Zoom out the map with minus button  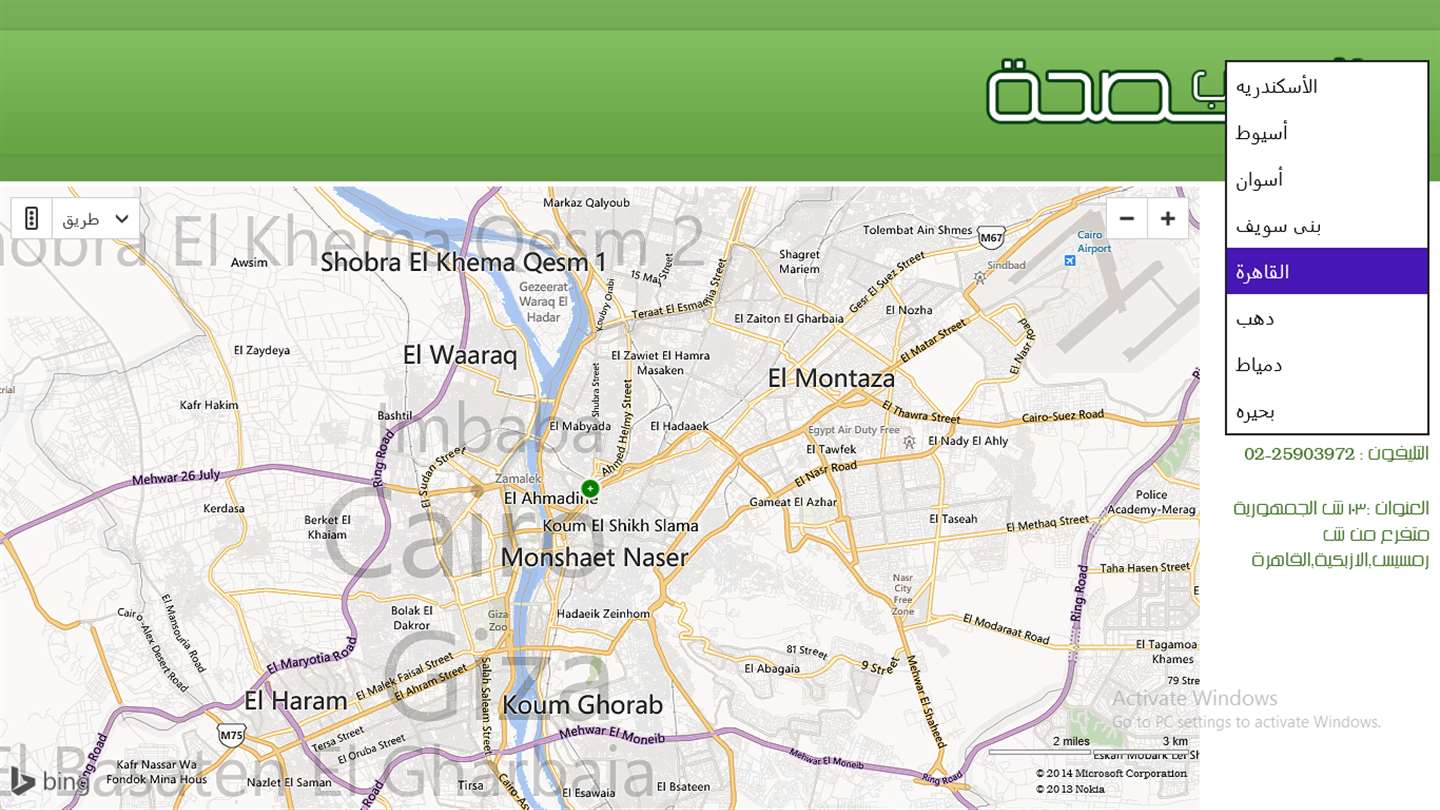coord(1127,218)
